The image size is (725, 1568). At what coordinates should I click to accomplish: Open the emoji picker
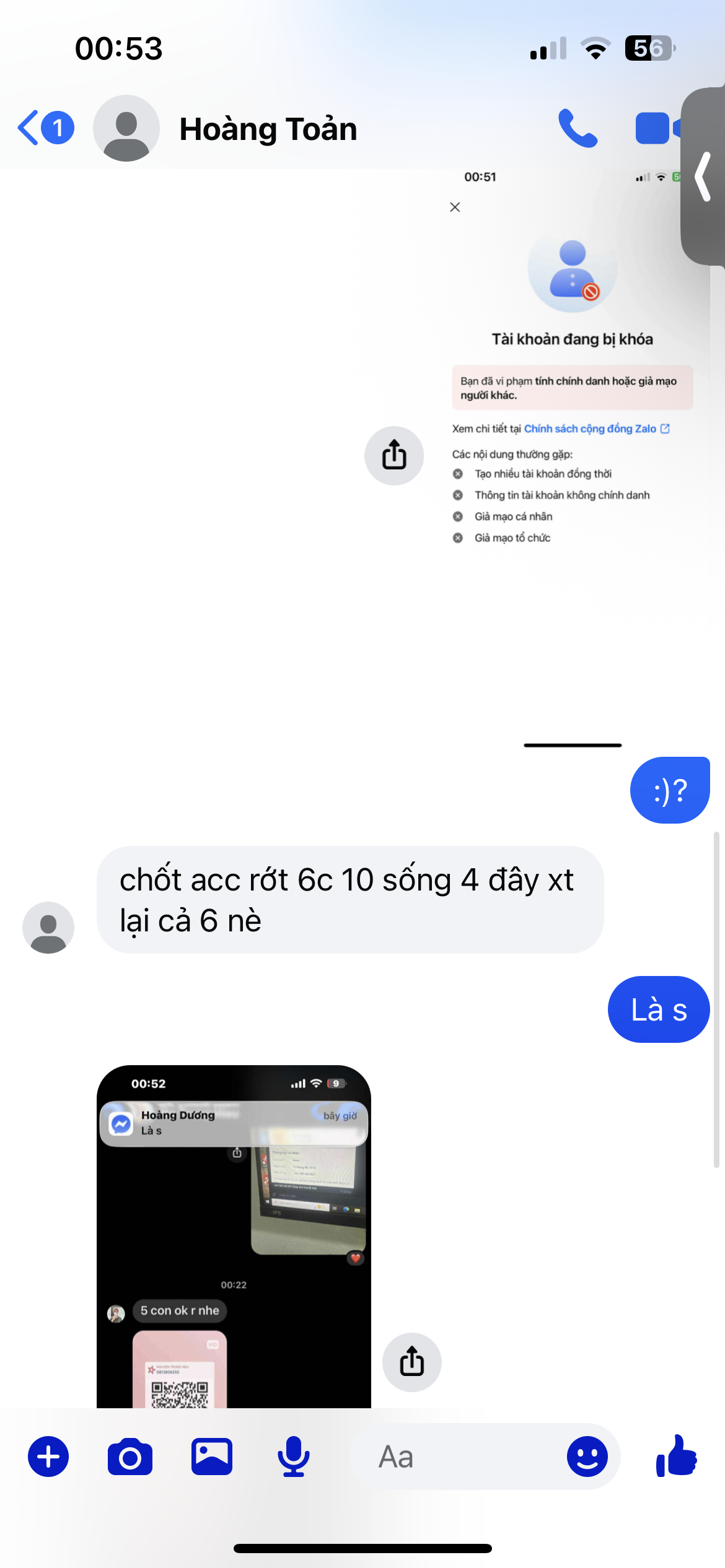587,1457
